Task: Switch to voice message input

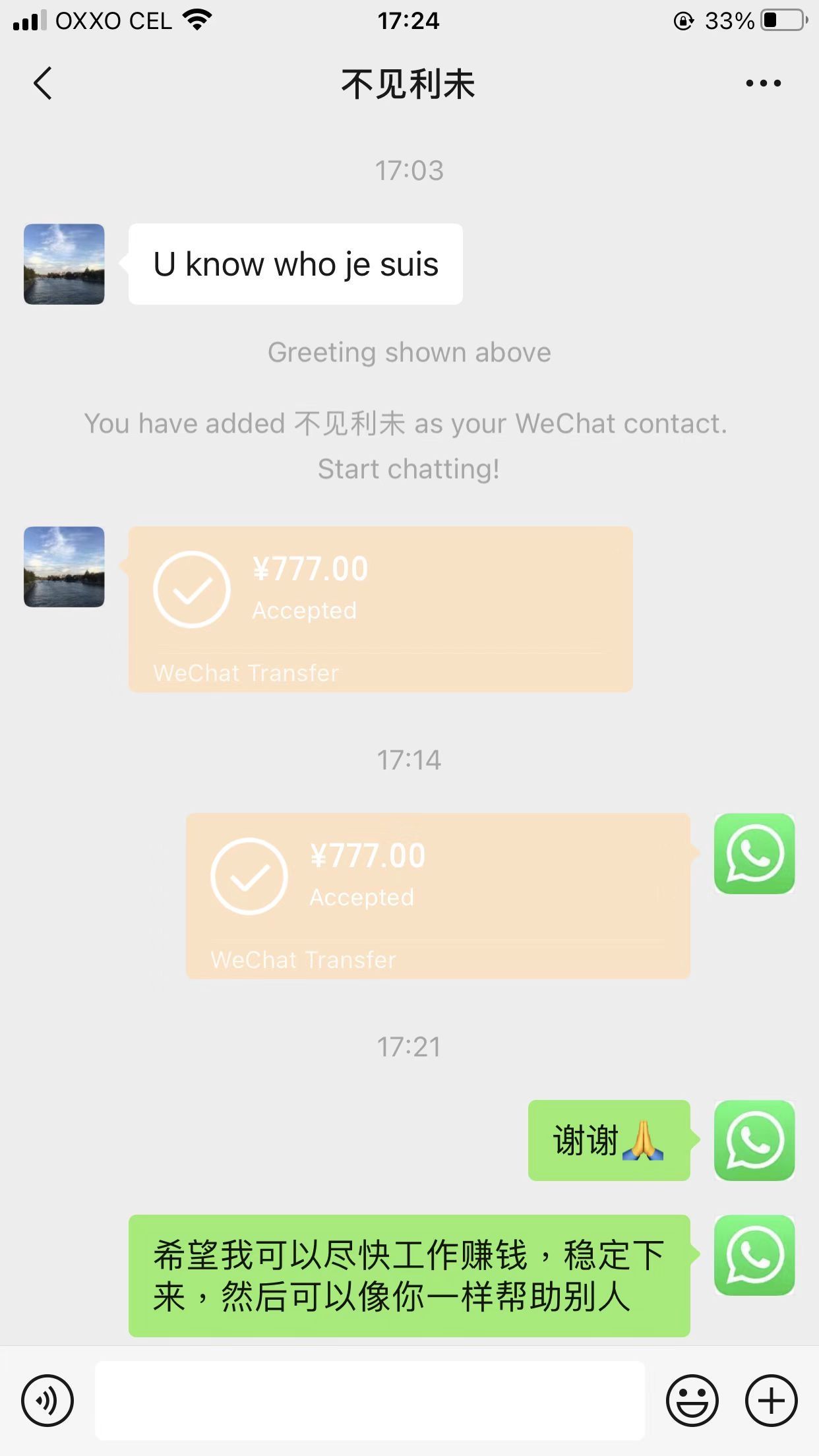Action: tap(47, 1400)
